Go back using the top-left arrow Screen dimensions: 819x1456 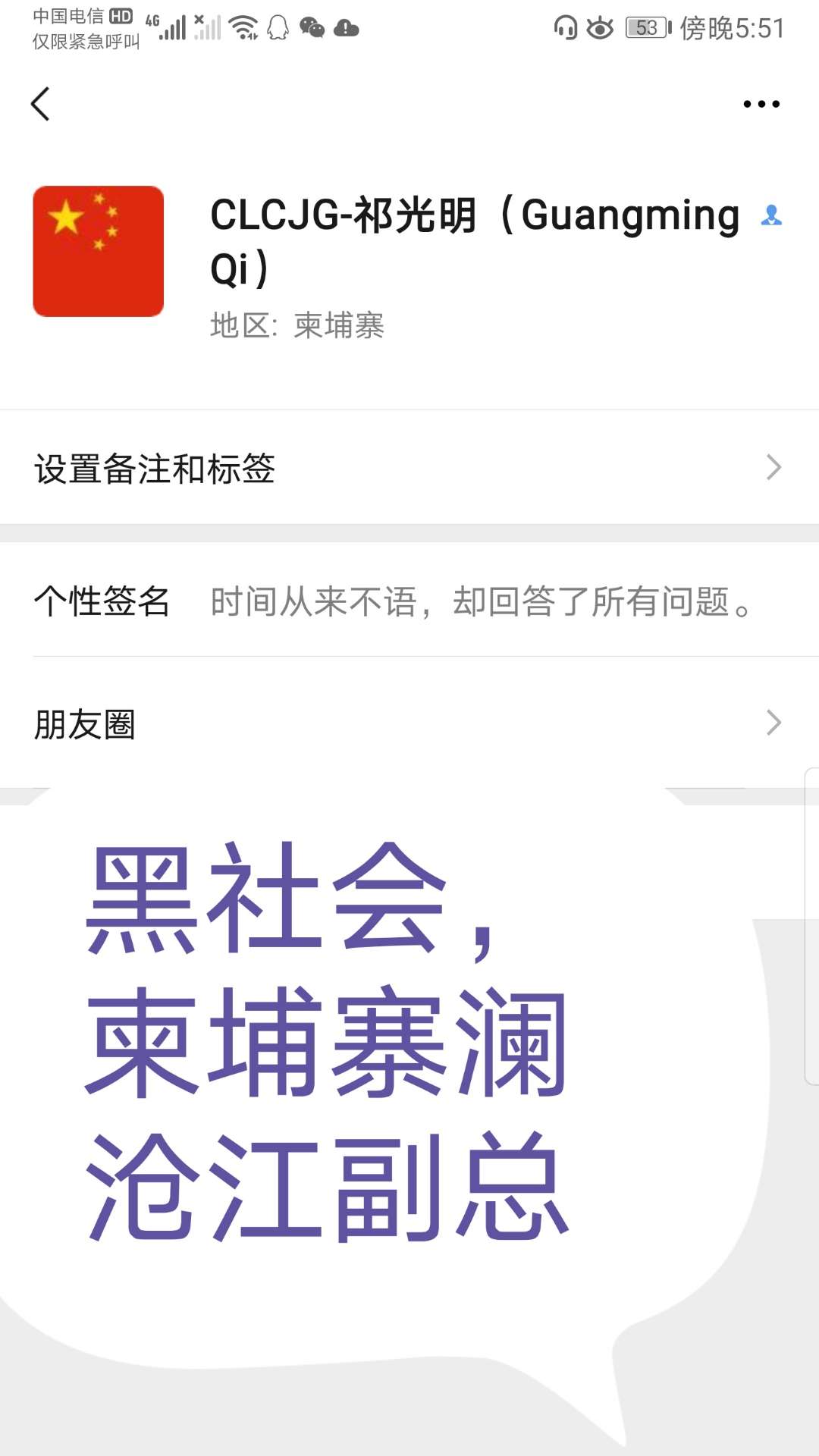click(41, 104)
